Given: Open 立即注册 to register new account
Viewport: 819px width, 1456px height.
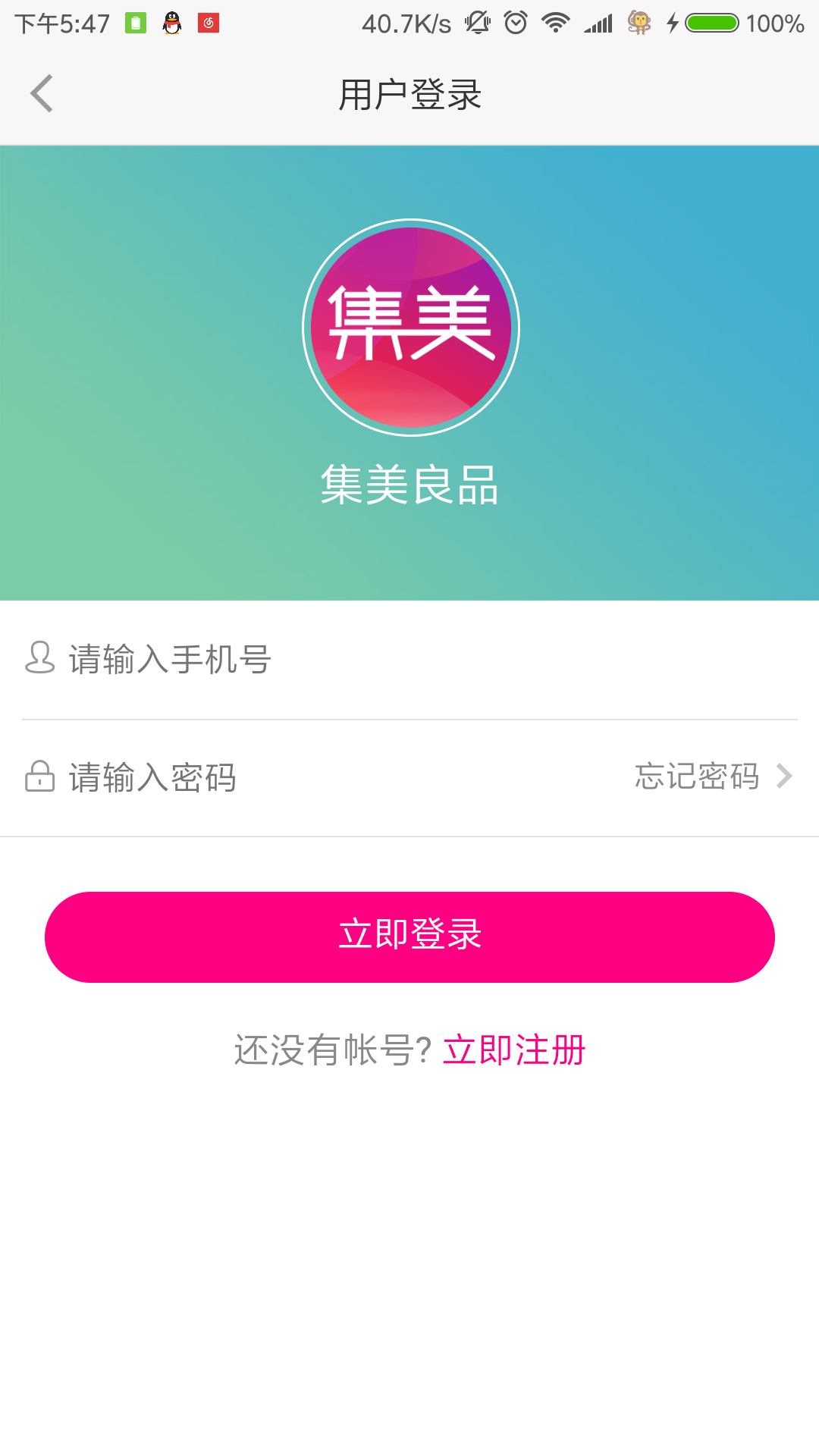Looking at the screenshot, I should pos(515,1050).
